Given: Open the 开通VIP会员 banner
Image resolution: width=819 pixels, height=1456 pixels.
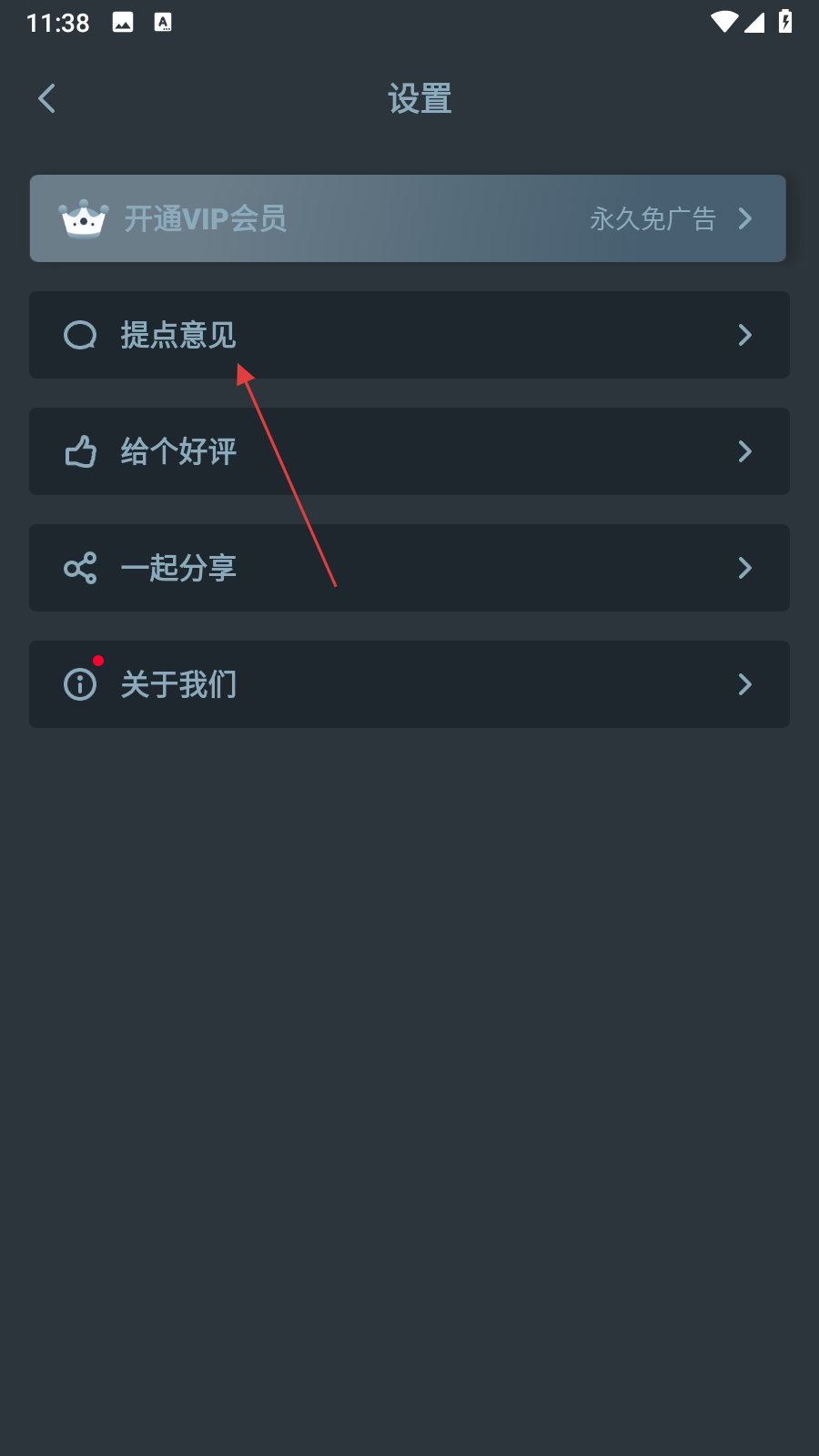Looking at the screenshot, I should 408,218.
